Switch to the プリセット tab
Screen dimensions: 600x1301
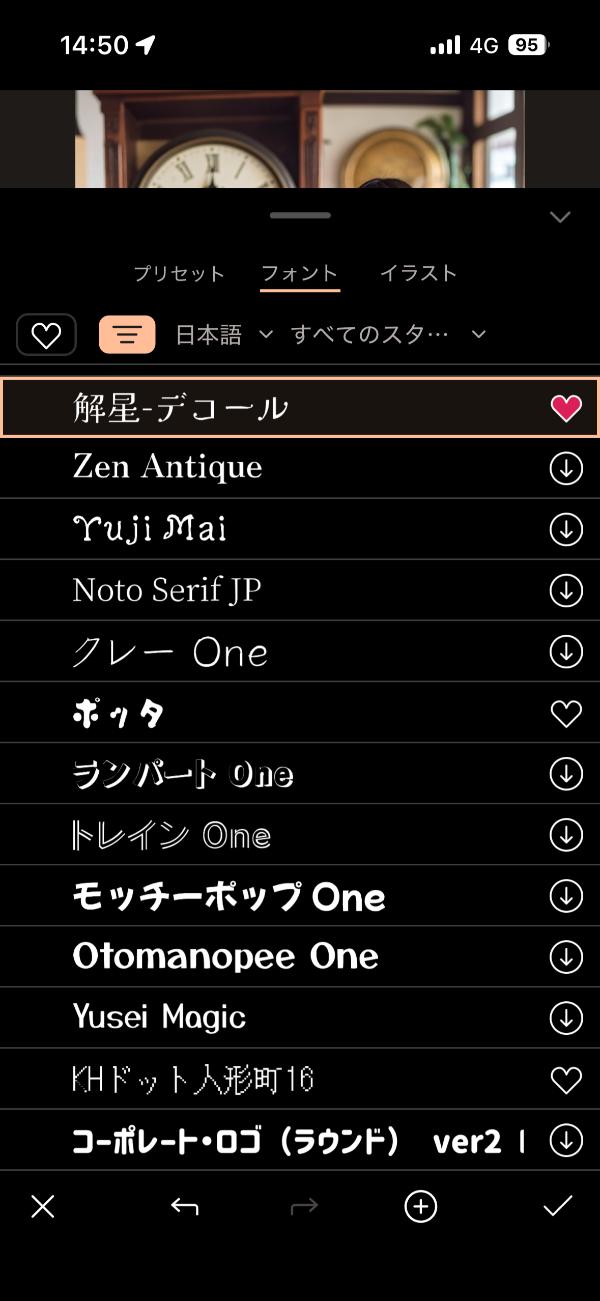click(179, 273)
